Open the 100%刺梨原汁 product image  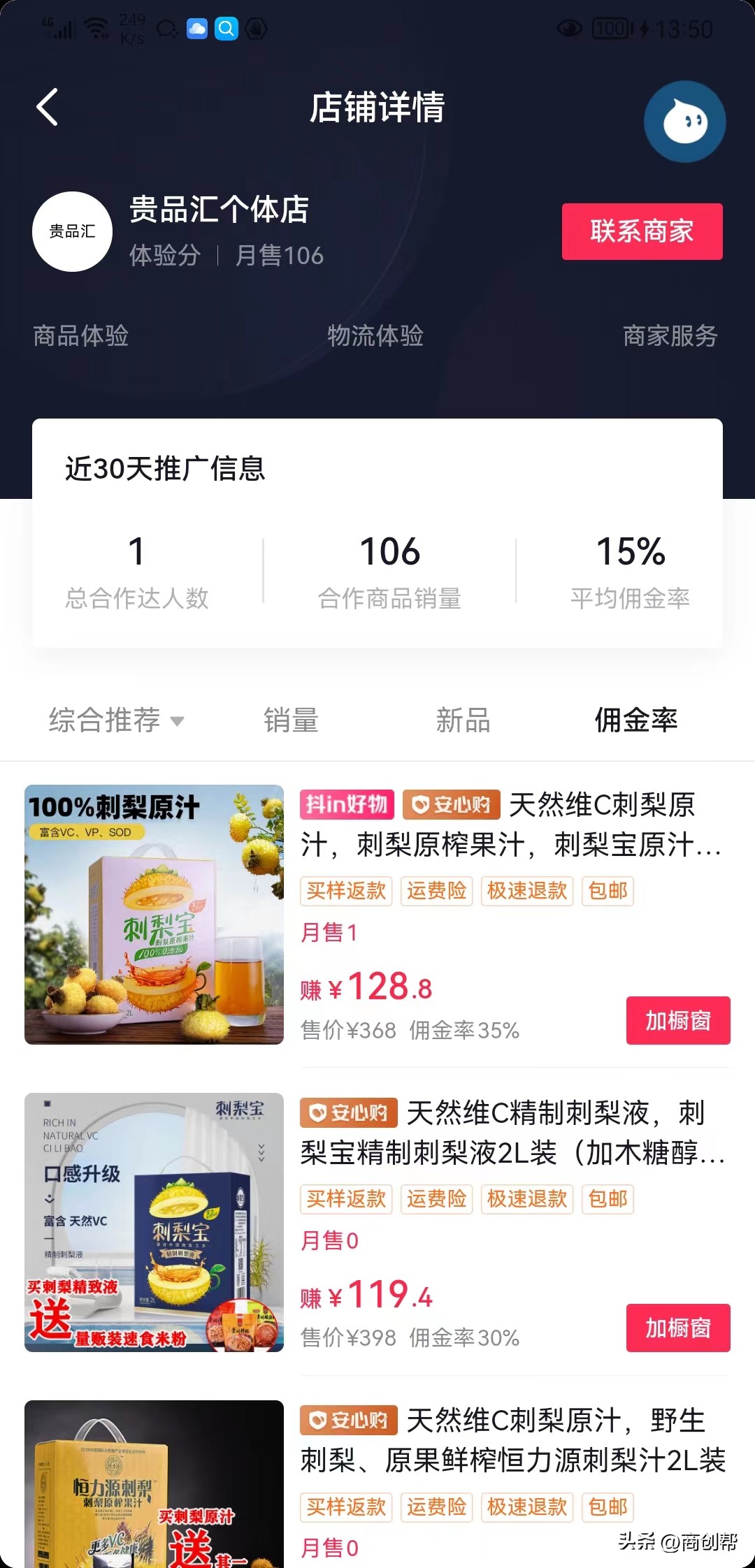tap(154, 914)
